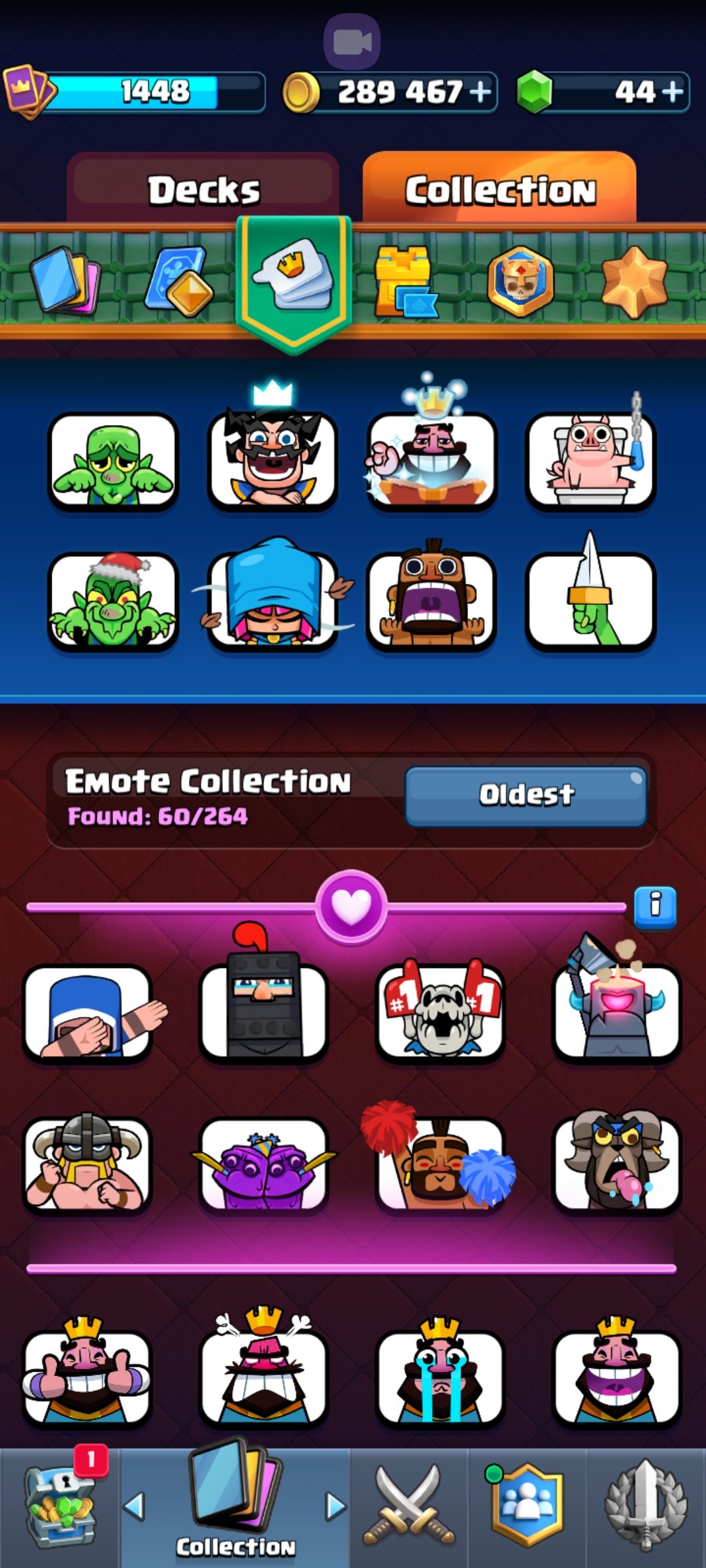706x1568 pixels.
Task: Open the blue info icon for favorites
Action: [655, 907]
